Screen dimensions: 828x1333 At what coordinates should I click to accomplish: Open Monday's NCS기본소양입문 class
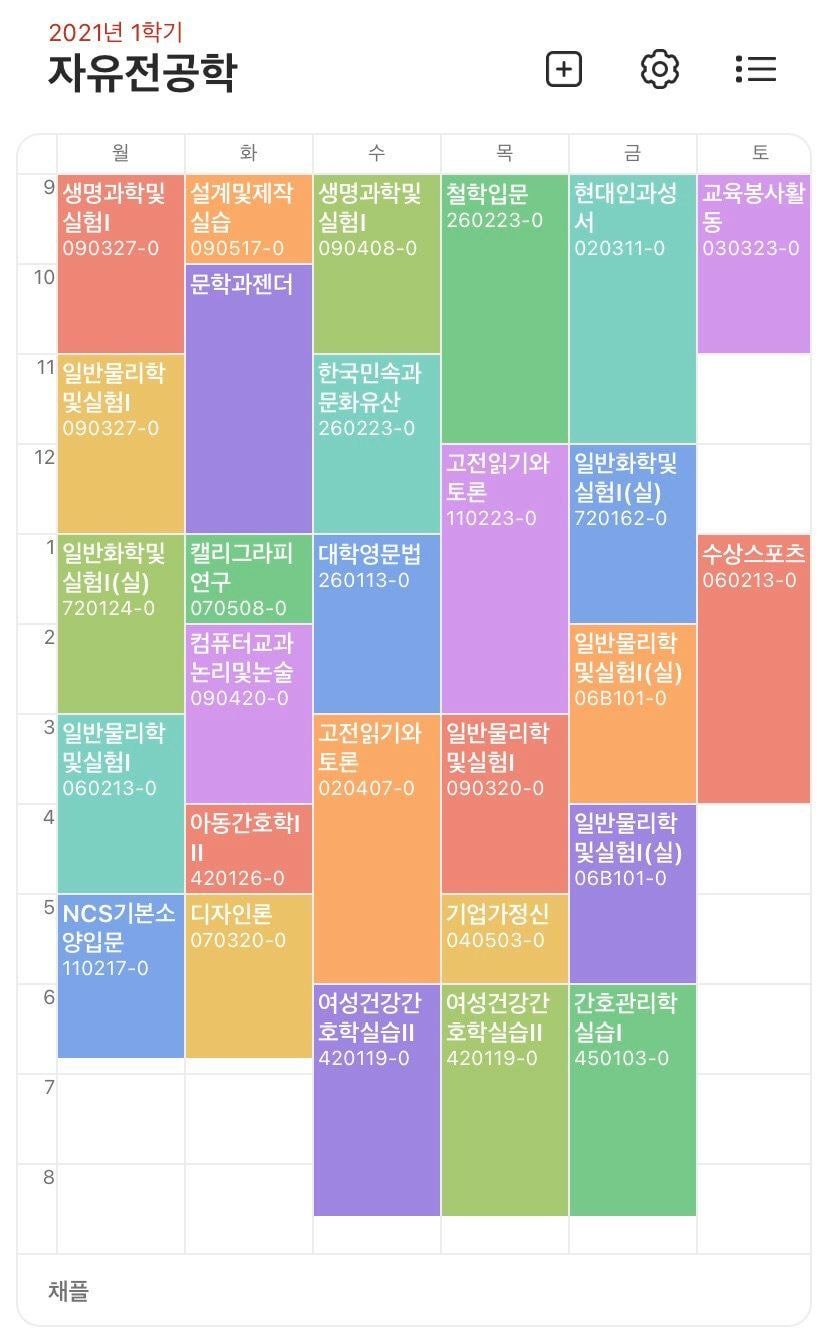pos(120,975)
